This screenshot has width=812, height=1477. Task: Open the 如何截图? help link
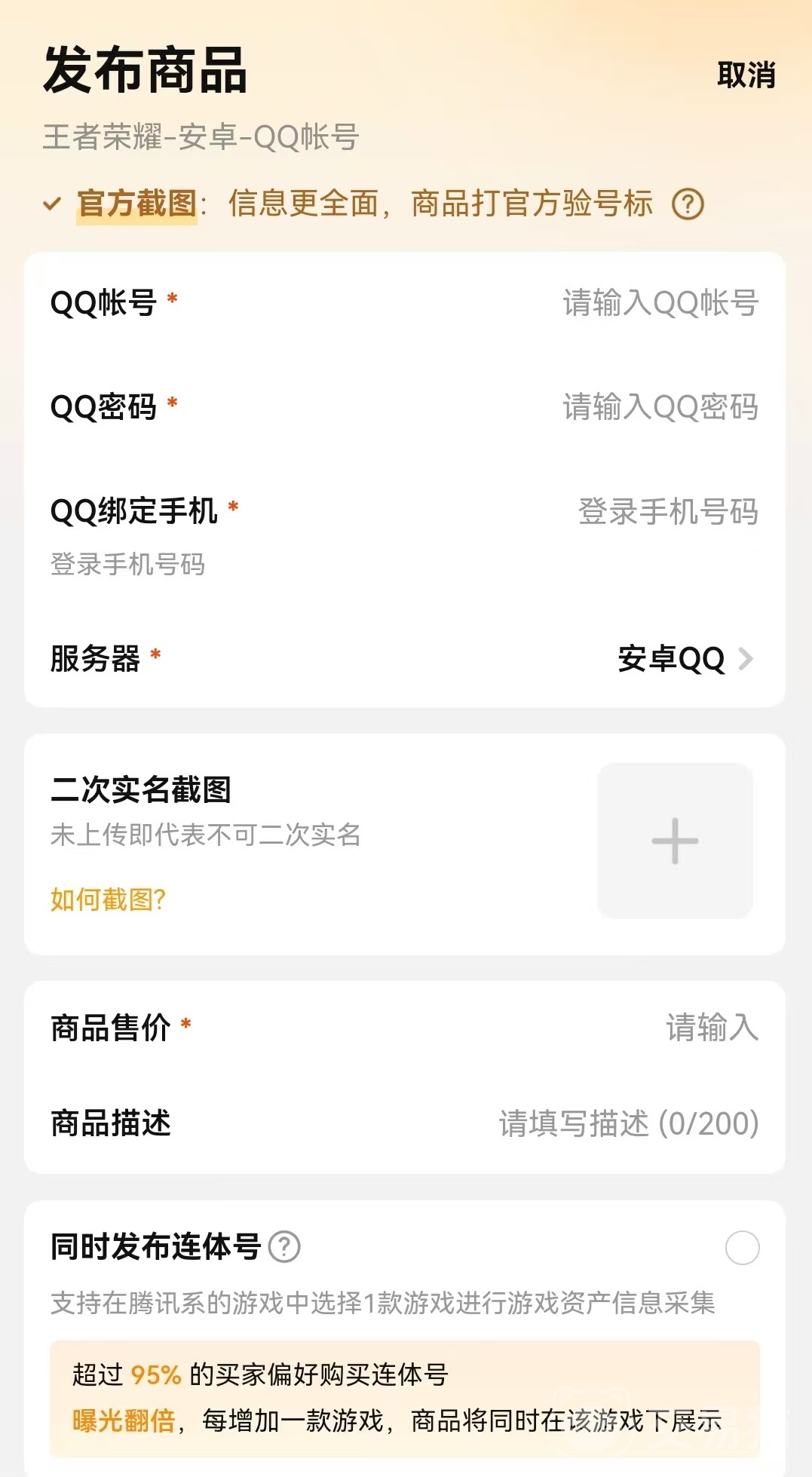coord(108,899)
